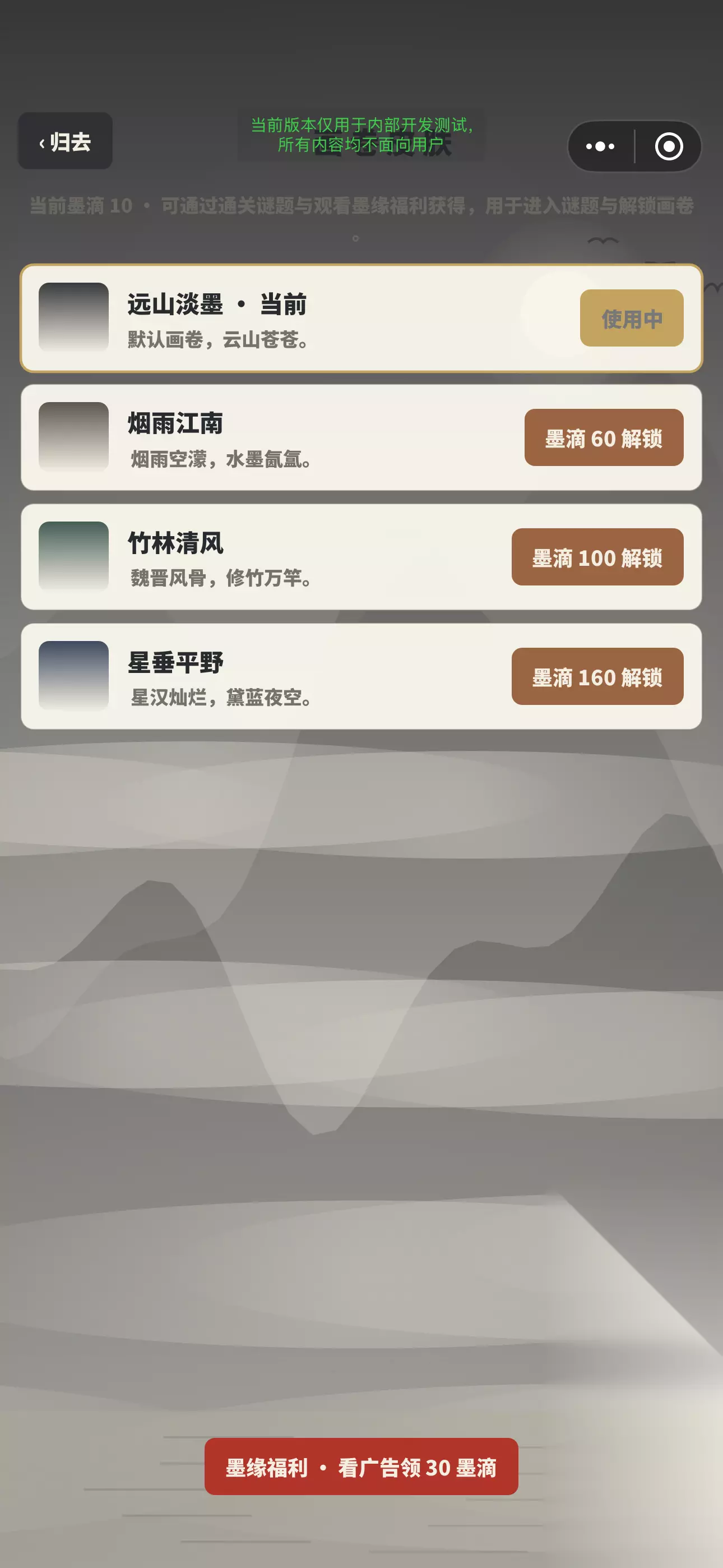Unlock 星垂平野 for 160 墨滴
The width and height of the screenshot is (723, 1568).
597,676
